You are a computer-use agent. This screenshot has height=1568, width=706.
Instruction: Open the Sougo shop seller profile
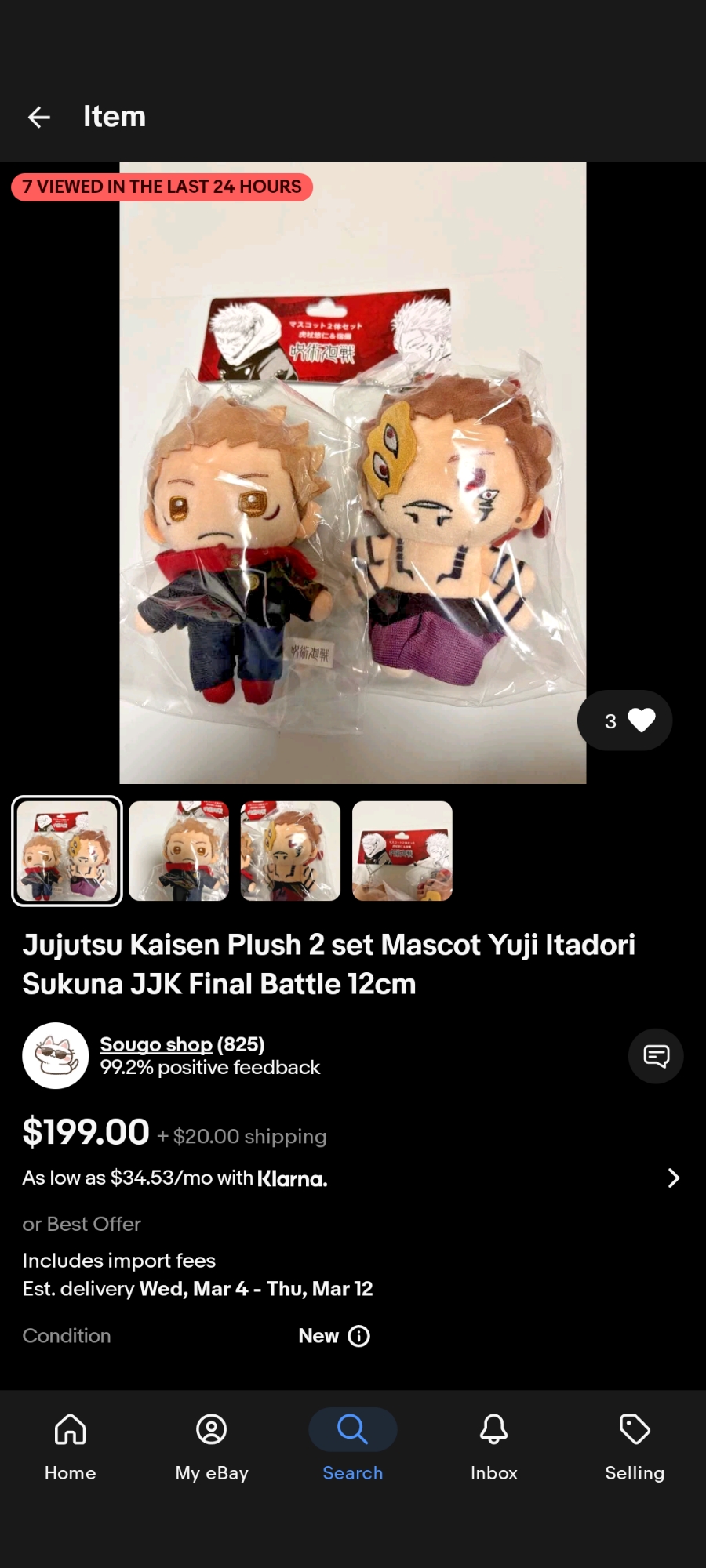click(x=156, y=1044)
